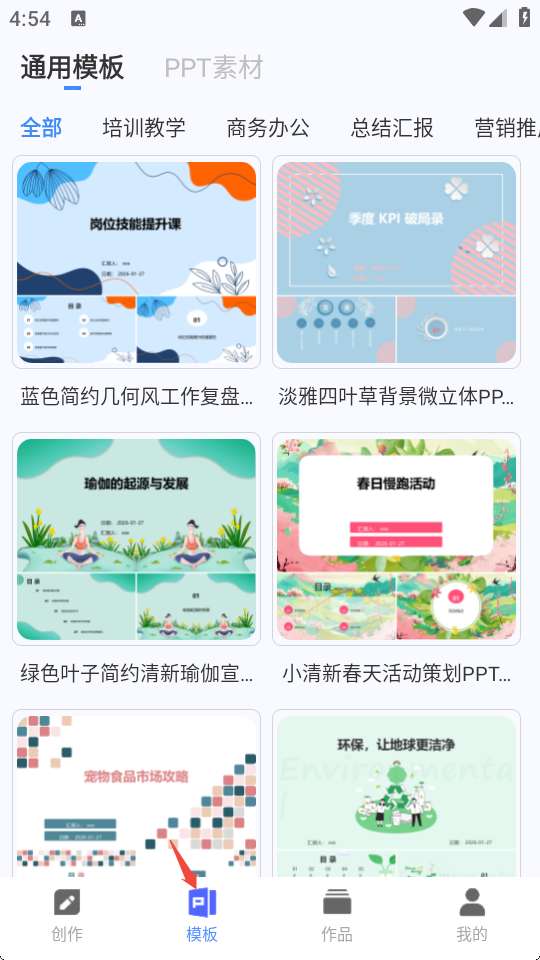Open the 宠物食品市场攻略 template card
Screen dimensions: 540x960
click(x=137, y=793)
